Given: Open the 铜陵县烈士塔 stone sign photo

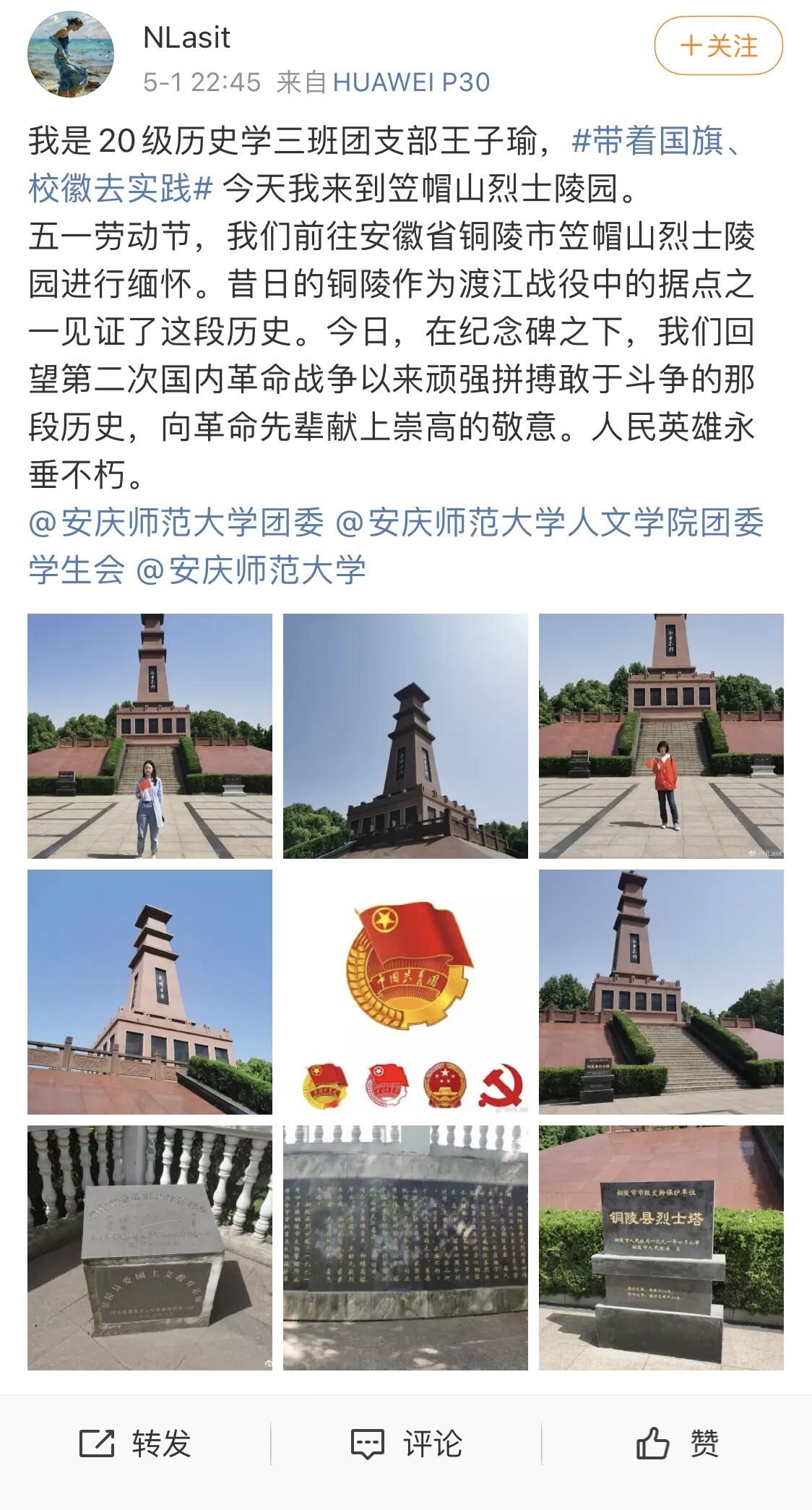Looking at the screenshot, I should [x=661, y=1248].
